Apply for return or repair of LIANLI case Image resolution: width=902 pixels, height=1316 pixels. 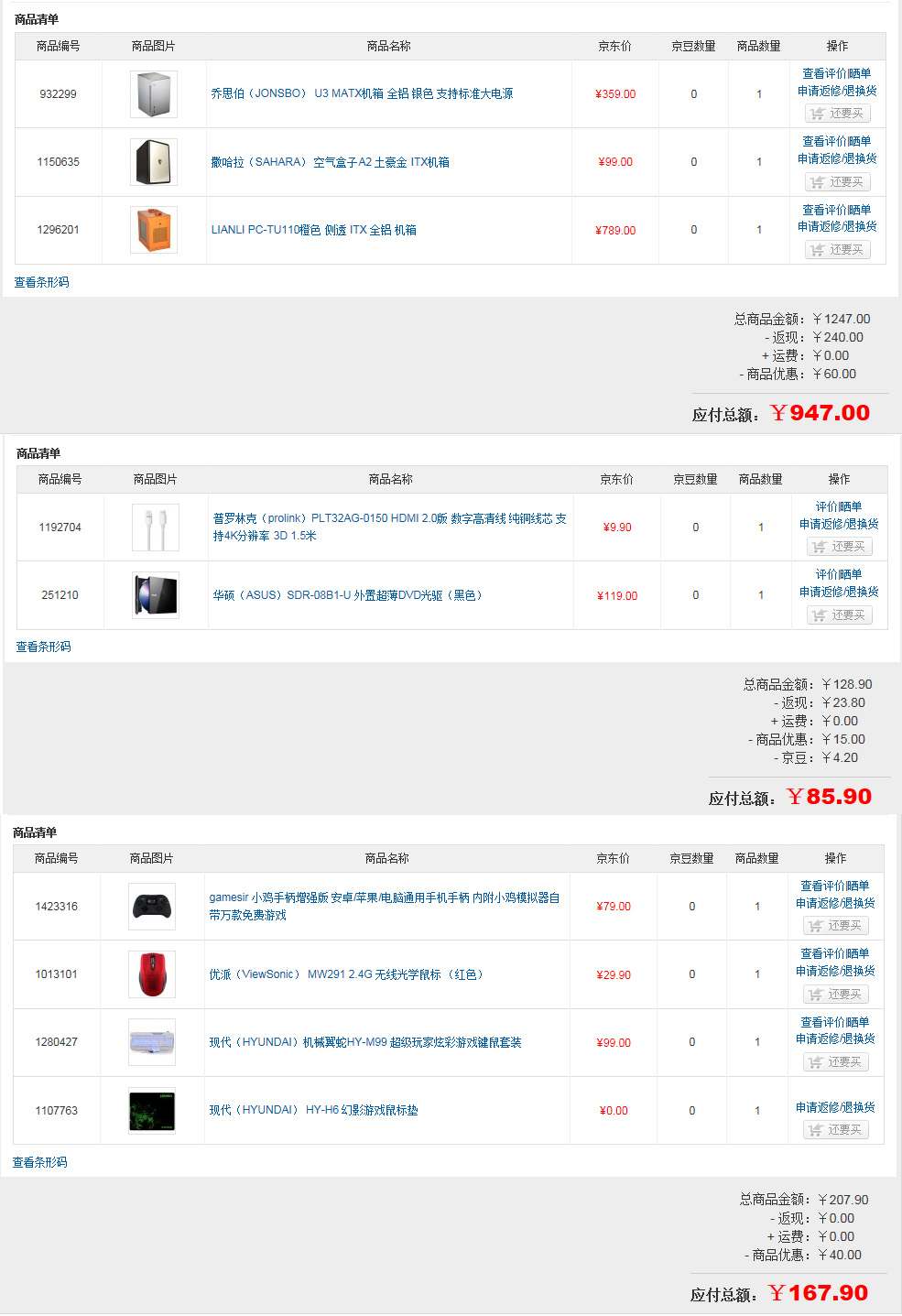tap(836, 226)
